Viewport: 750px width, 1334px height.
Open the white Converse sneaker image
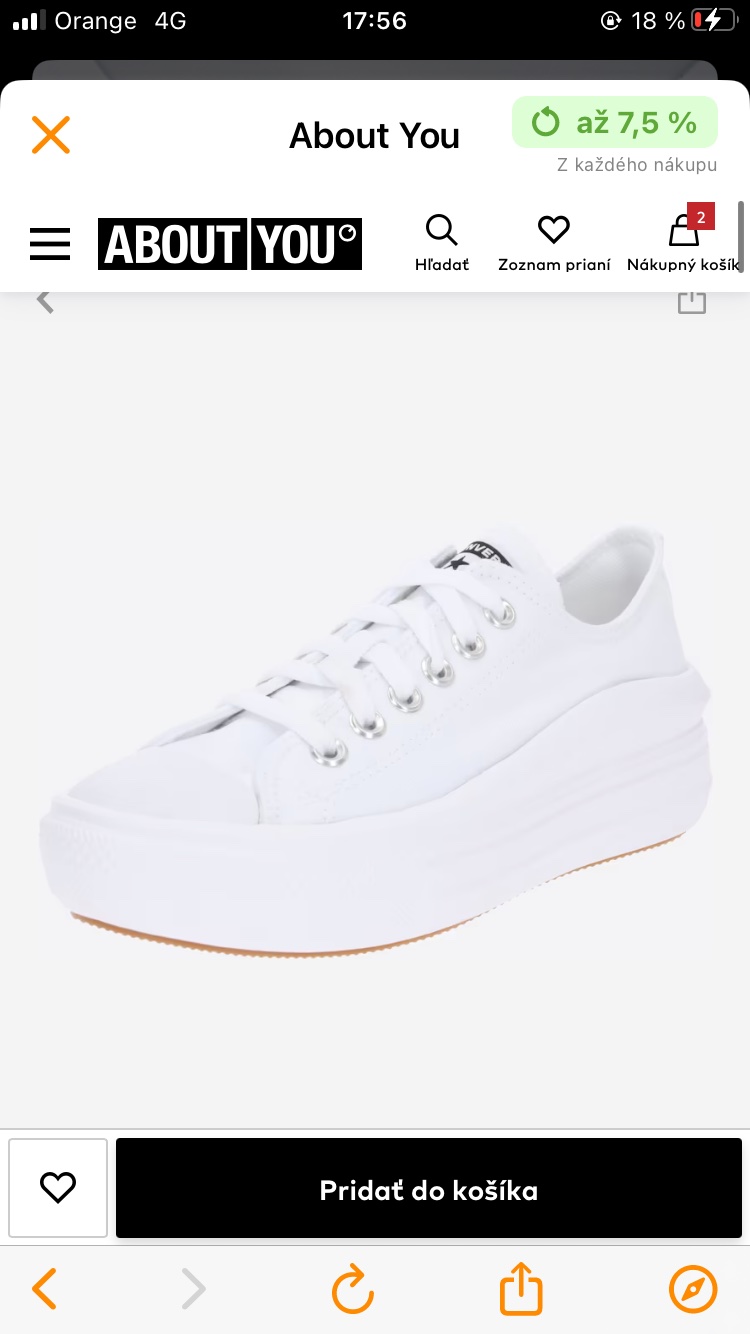coord(375,740)
